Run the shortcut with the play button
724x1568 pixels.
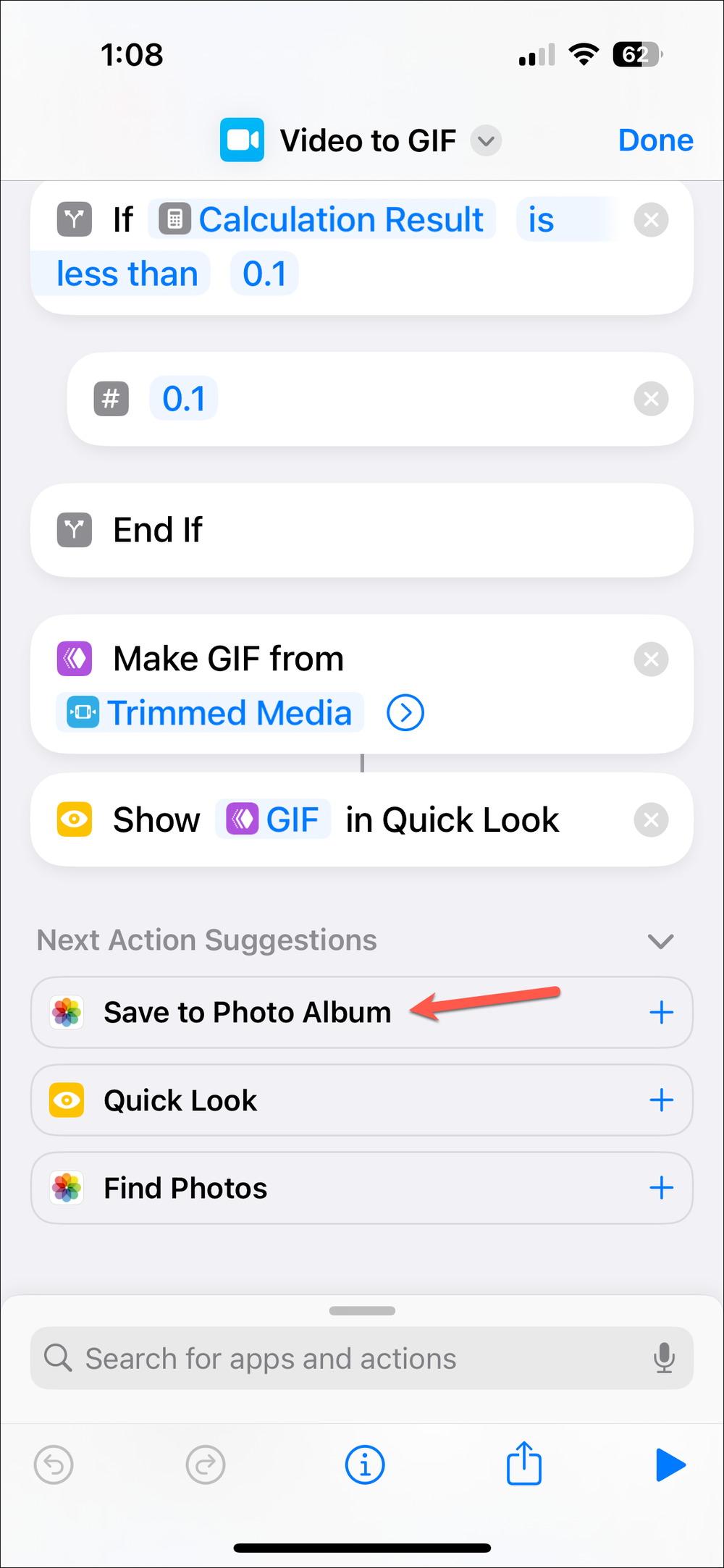click(669, 1464)
